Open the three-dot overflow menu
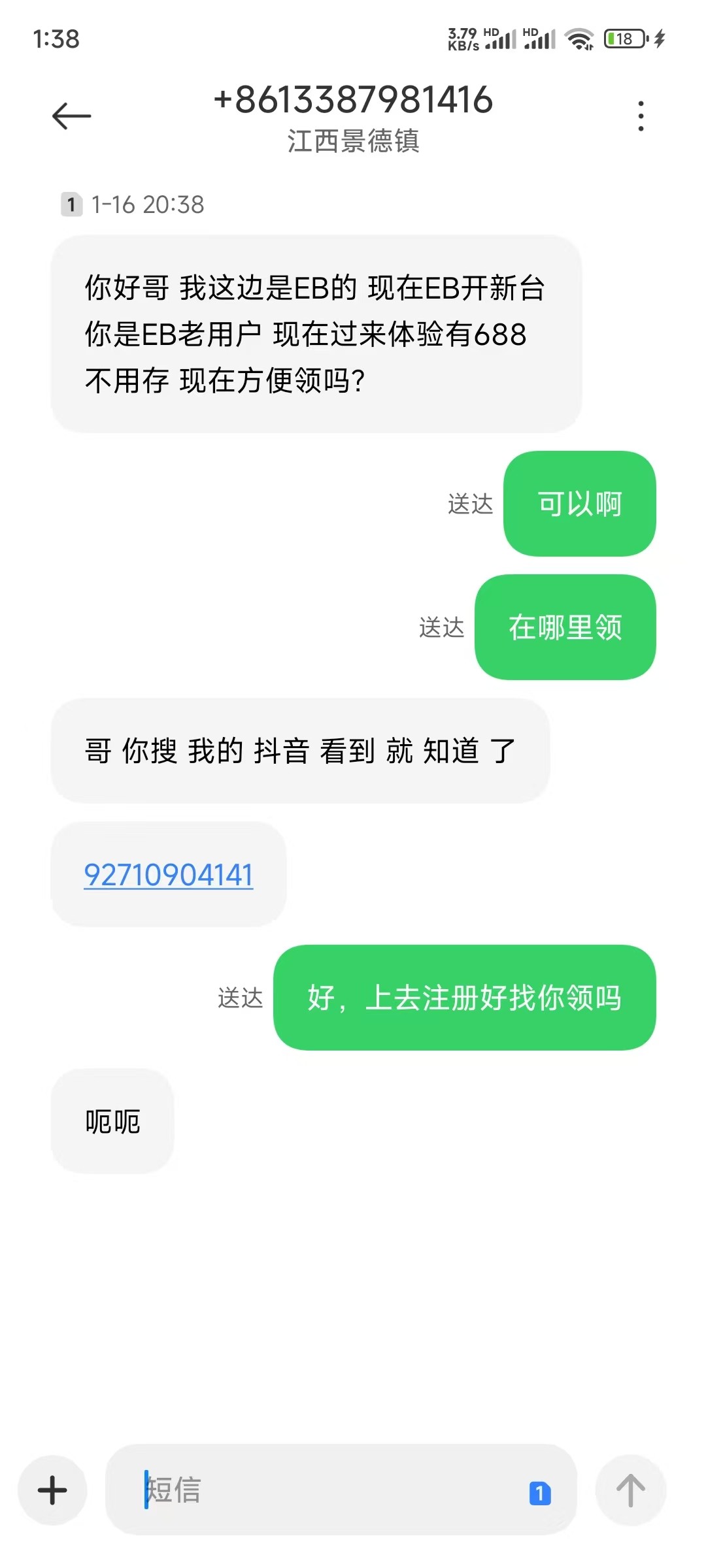 [641, 116]
